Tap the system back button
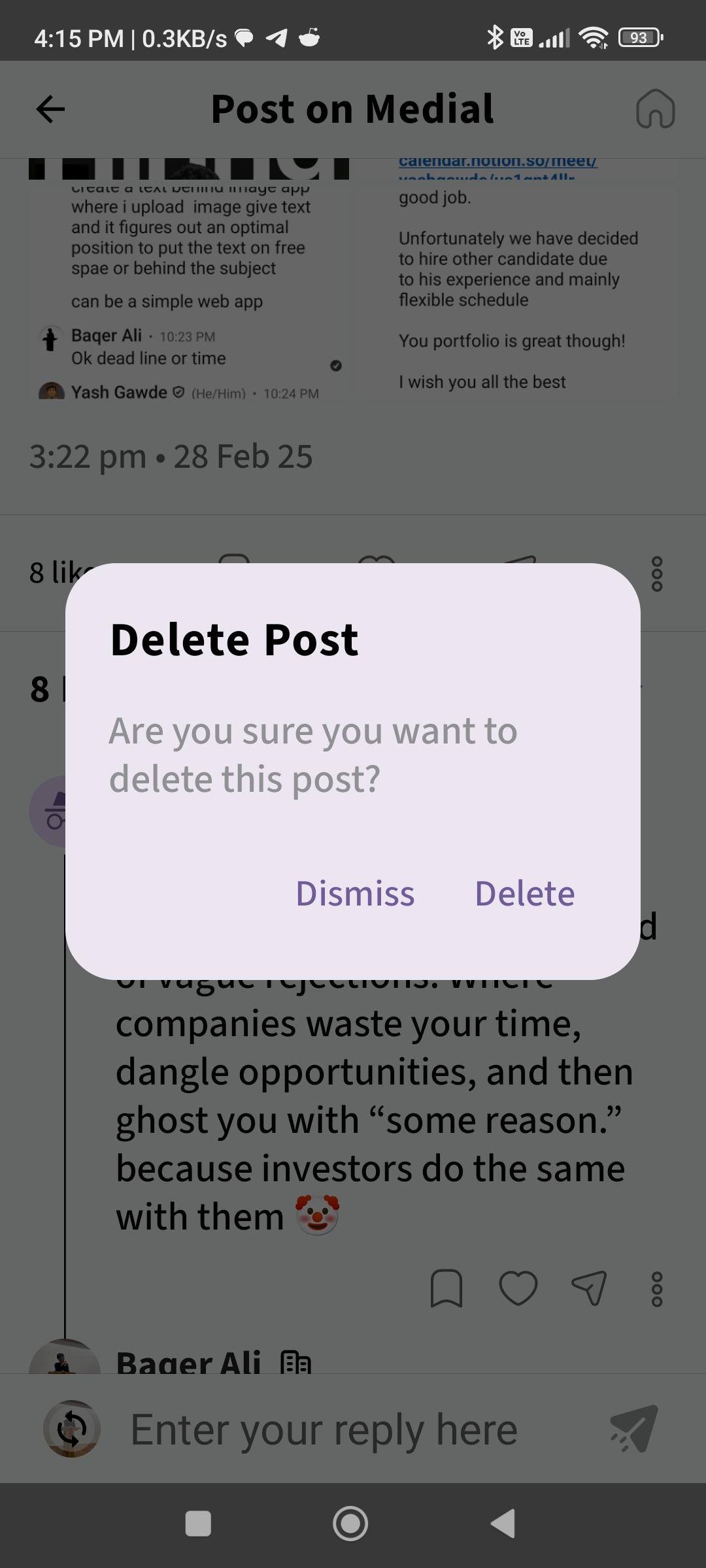This screenshot has height=1568, width=706. coord(503,1524)
